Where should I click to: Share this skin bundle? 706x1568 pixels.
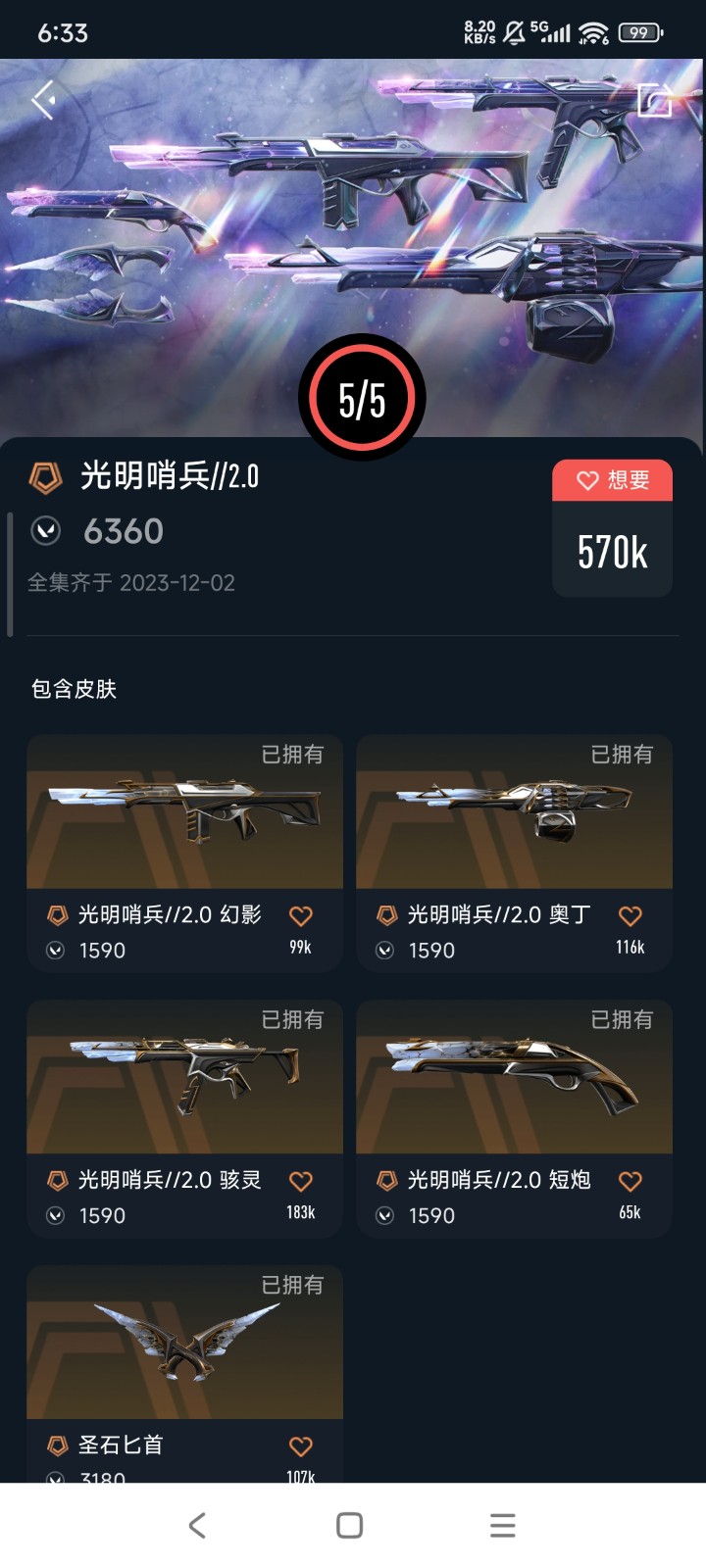pyautogui.click(x=655, y=100)
